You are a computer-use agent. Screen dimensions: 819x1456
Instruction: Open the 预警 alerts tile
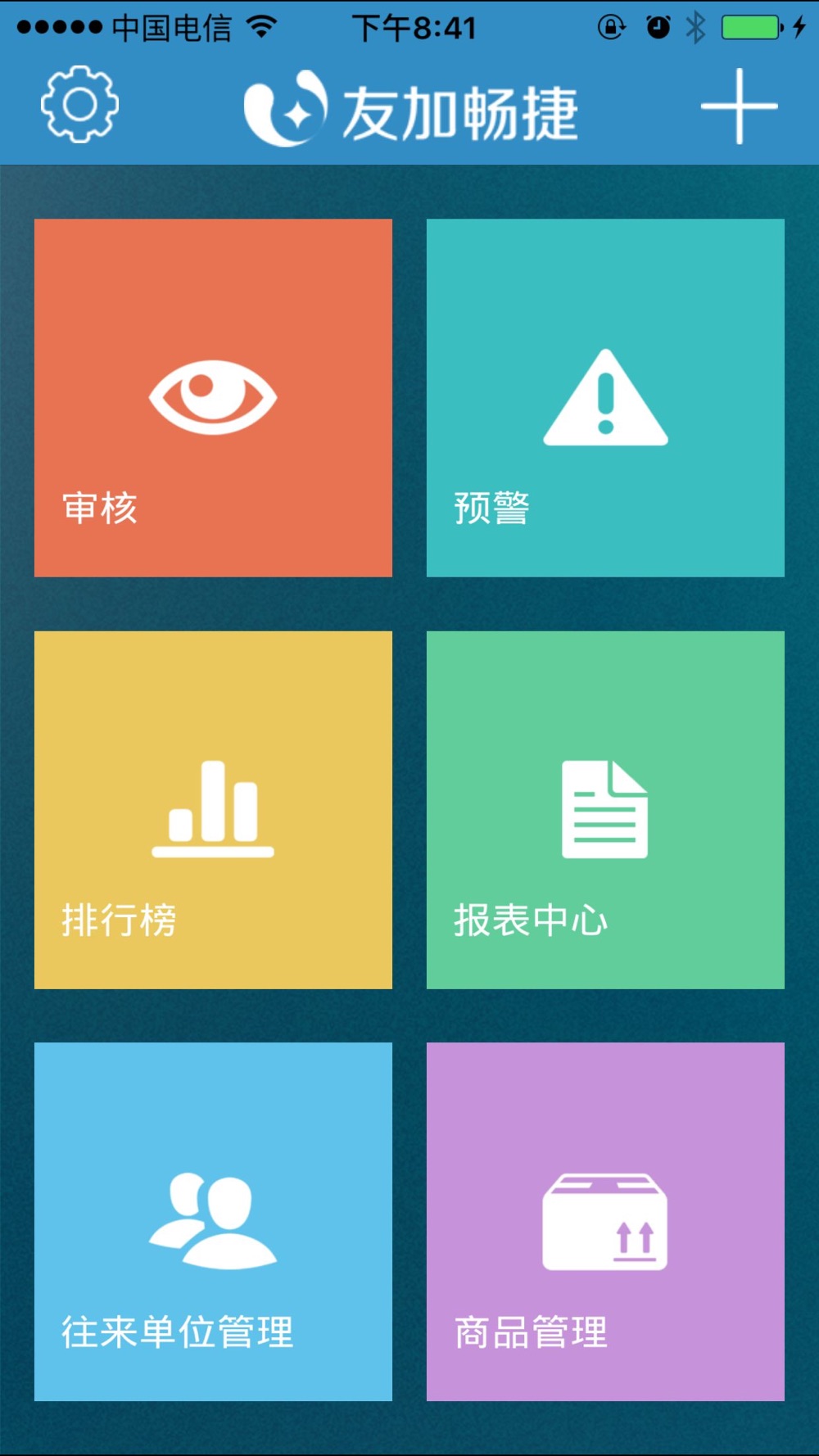coord(605,398)
